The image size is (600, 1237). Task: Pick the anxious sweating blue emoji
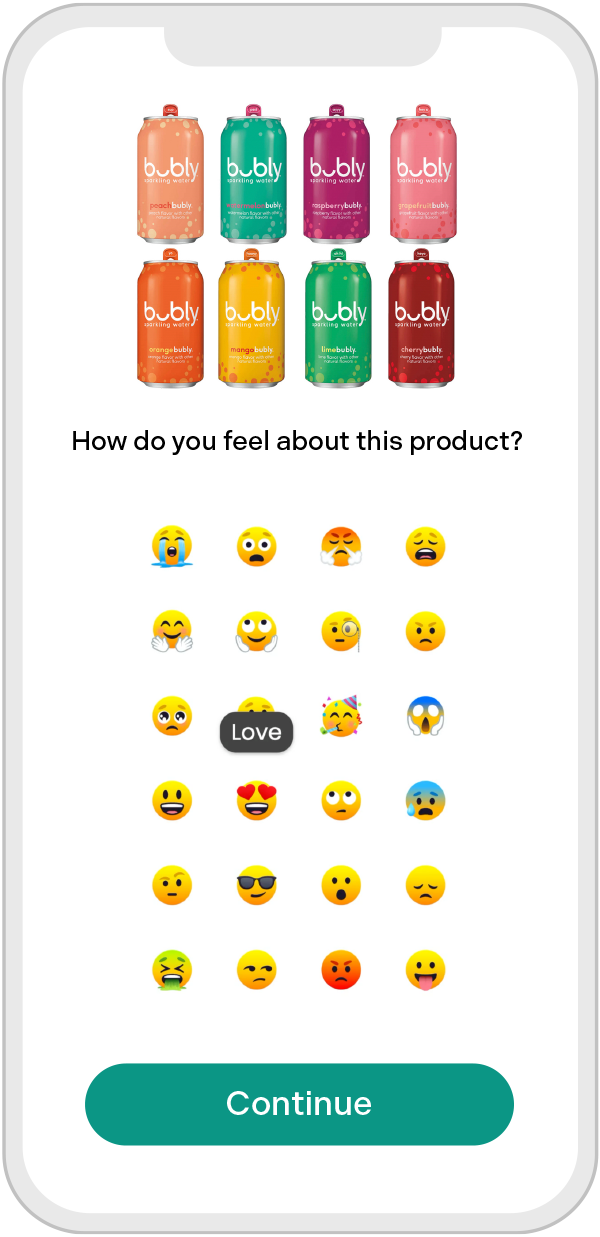(x=425, y=801)
